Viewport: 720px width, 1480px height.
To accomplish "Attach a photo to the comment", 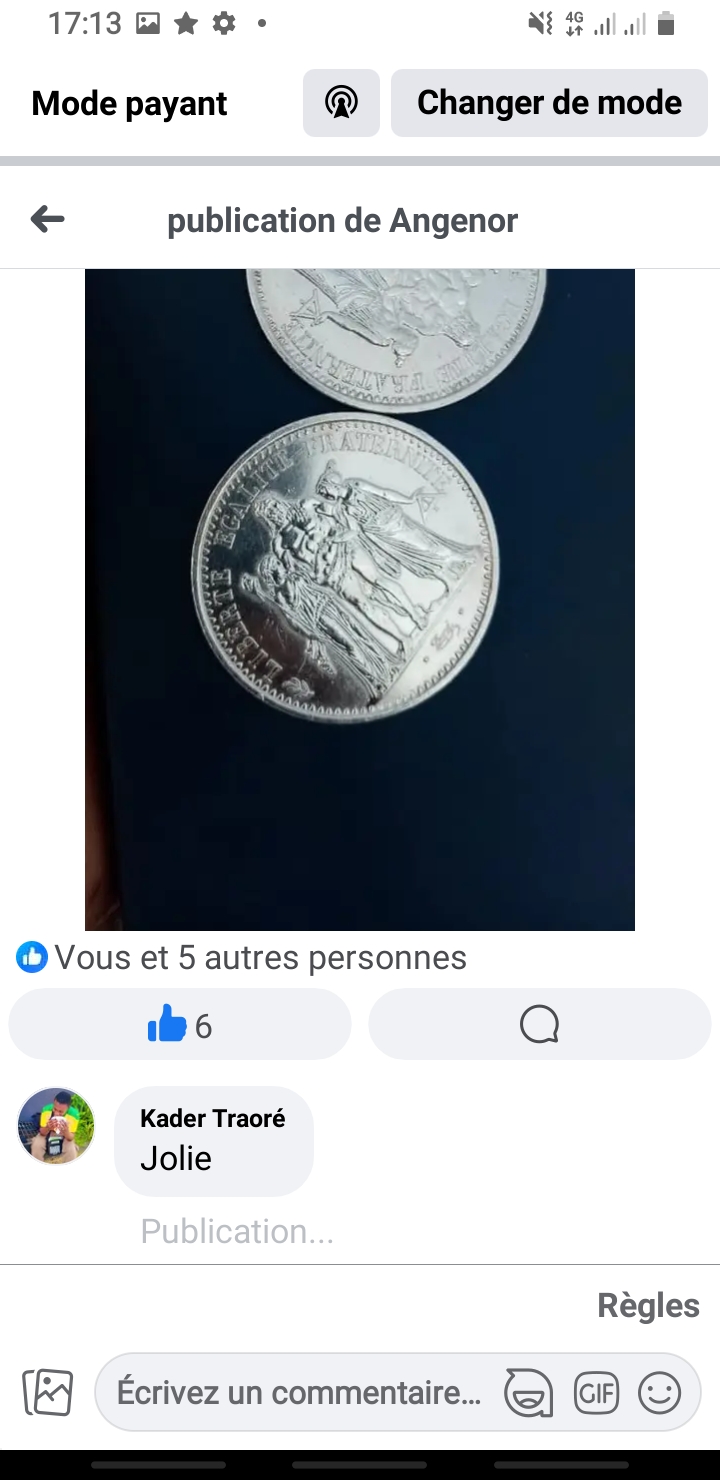I will (x=48, y=1392).
